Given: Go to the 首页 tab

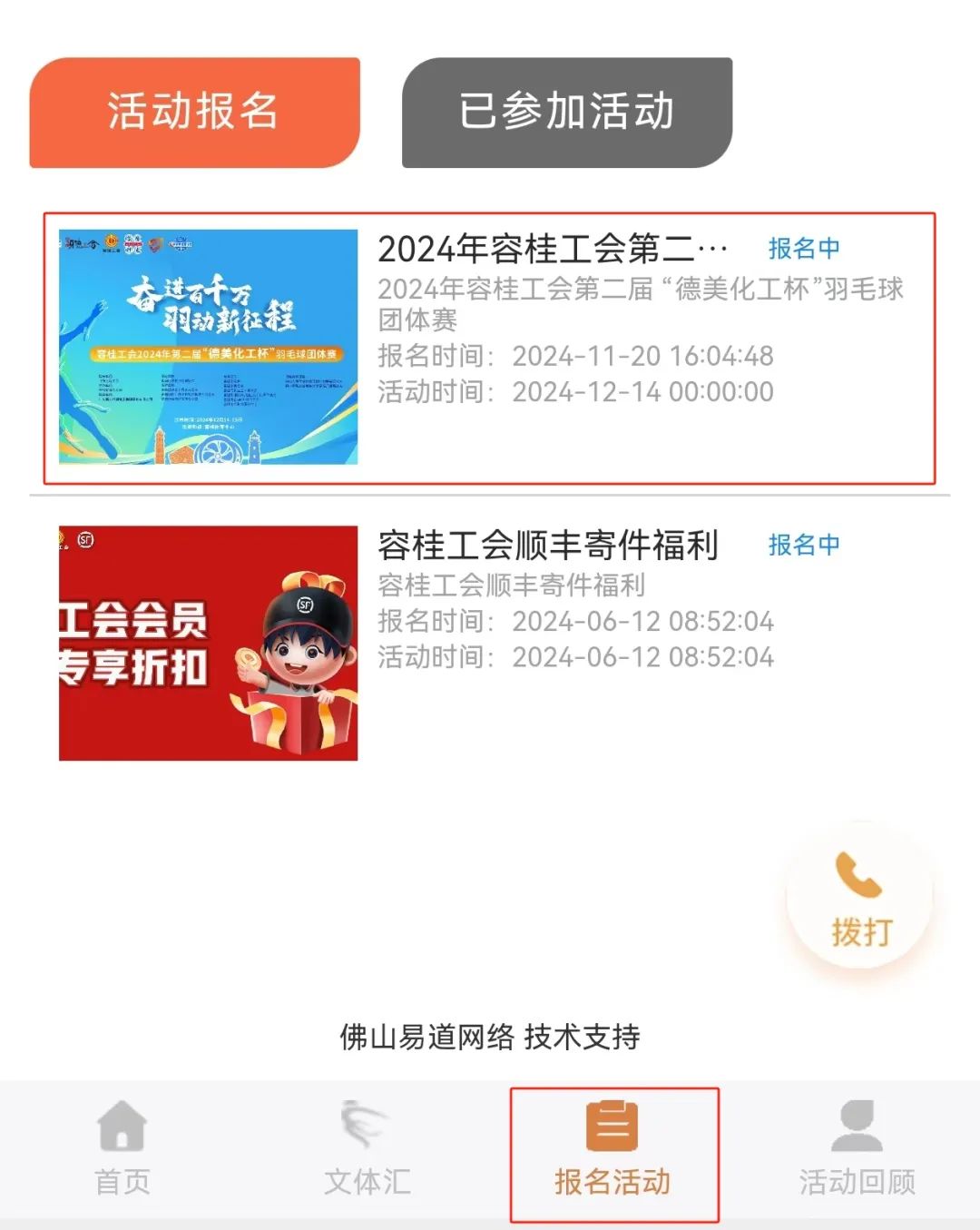Looking at the screenshot, I should tap(122, 1148).
